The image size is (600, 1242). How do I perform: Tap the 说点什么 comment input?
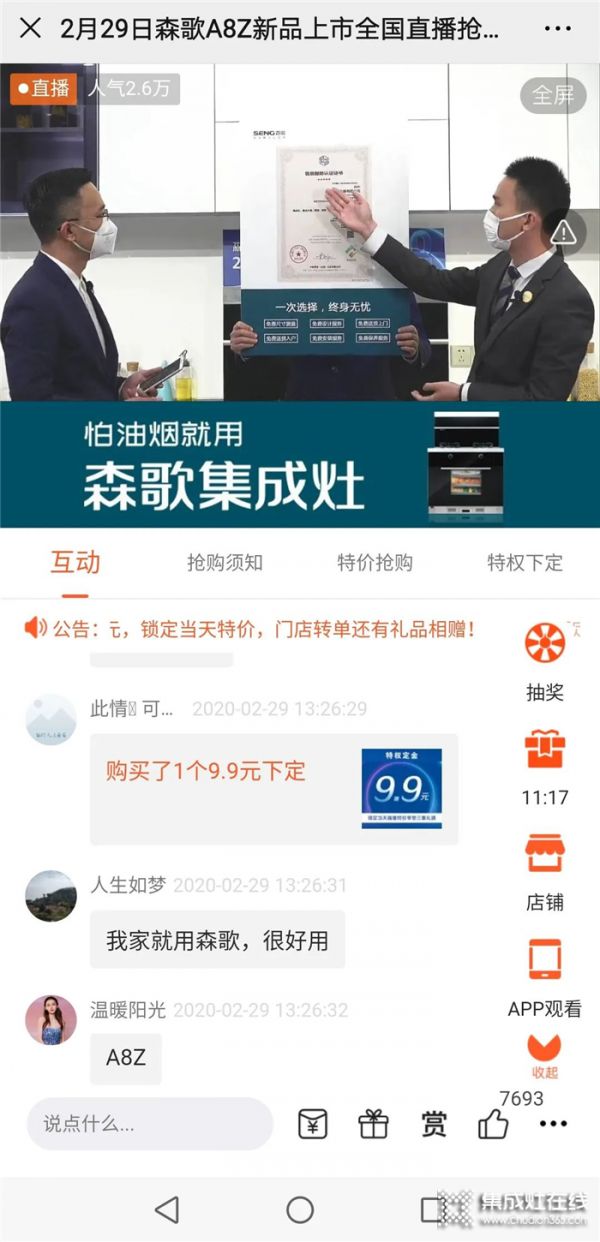click(150, 1124)
